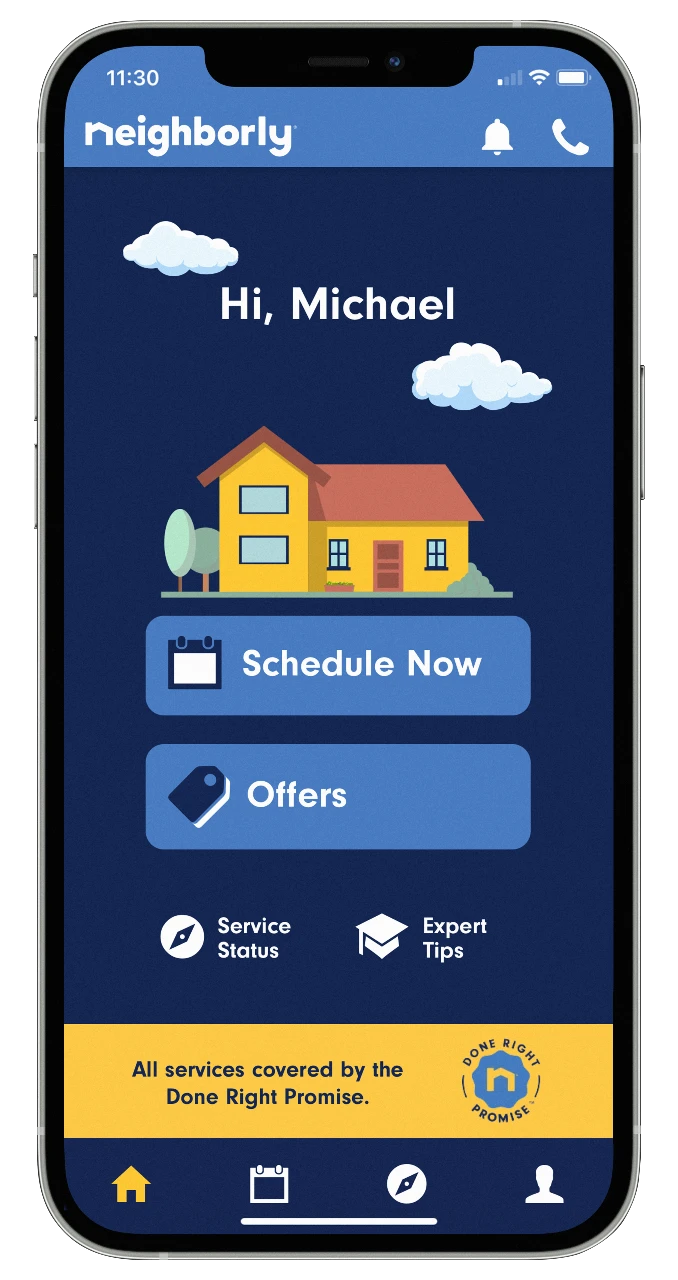Switch to the Home tab
Image resolution: width=678 pixels, height=1280 pixels.
tap(131, 1185)
